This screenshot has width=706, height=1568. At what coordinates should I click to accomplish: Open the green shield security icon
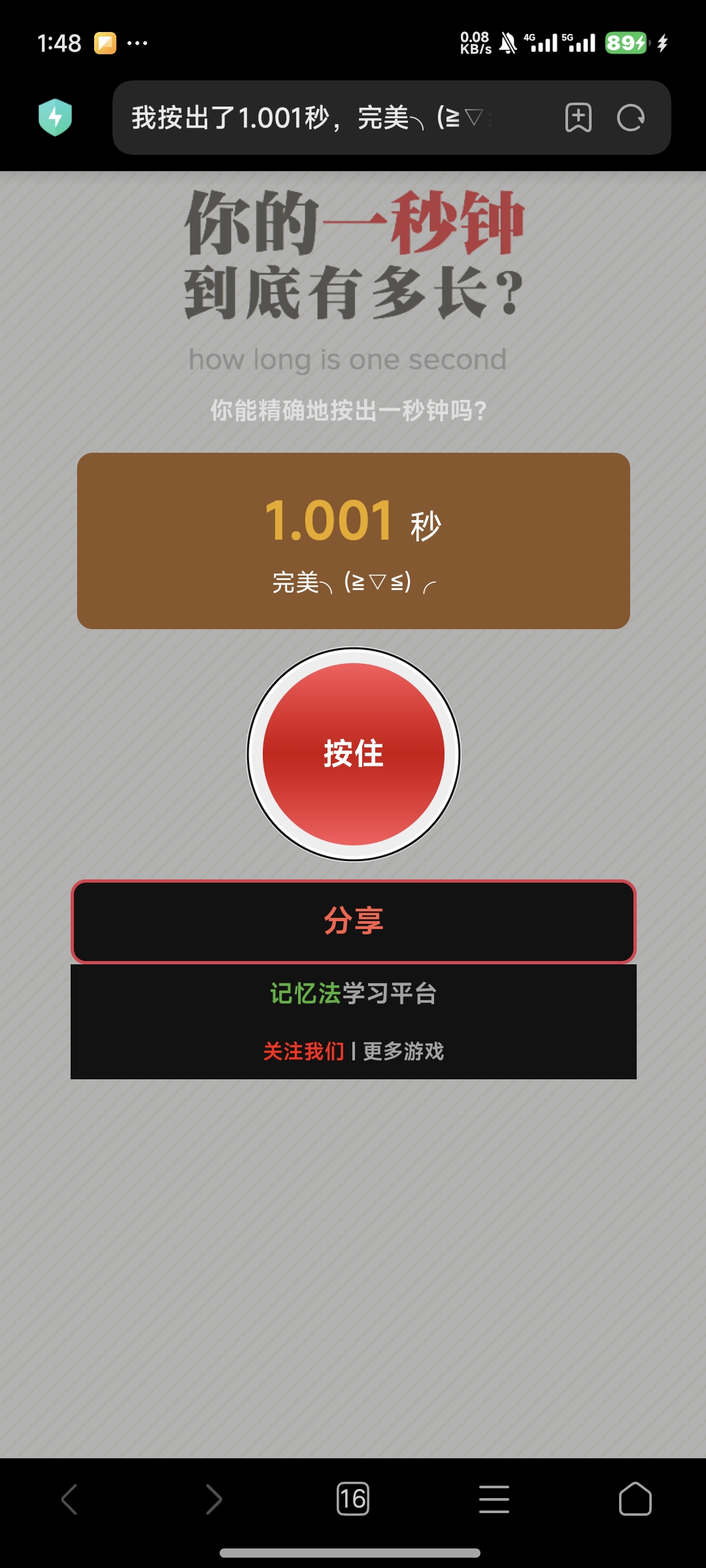point(55,118)
